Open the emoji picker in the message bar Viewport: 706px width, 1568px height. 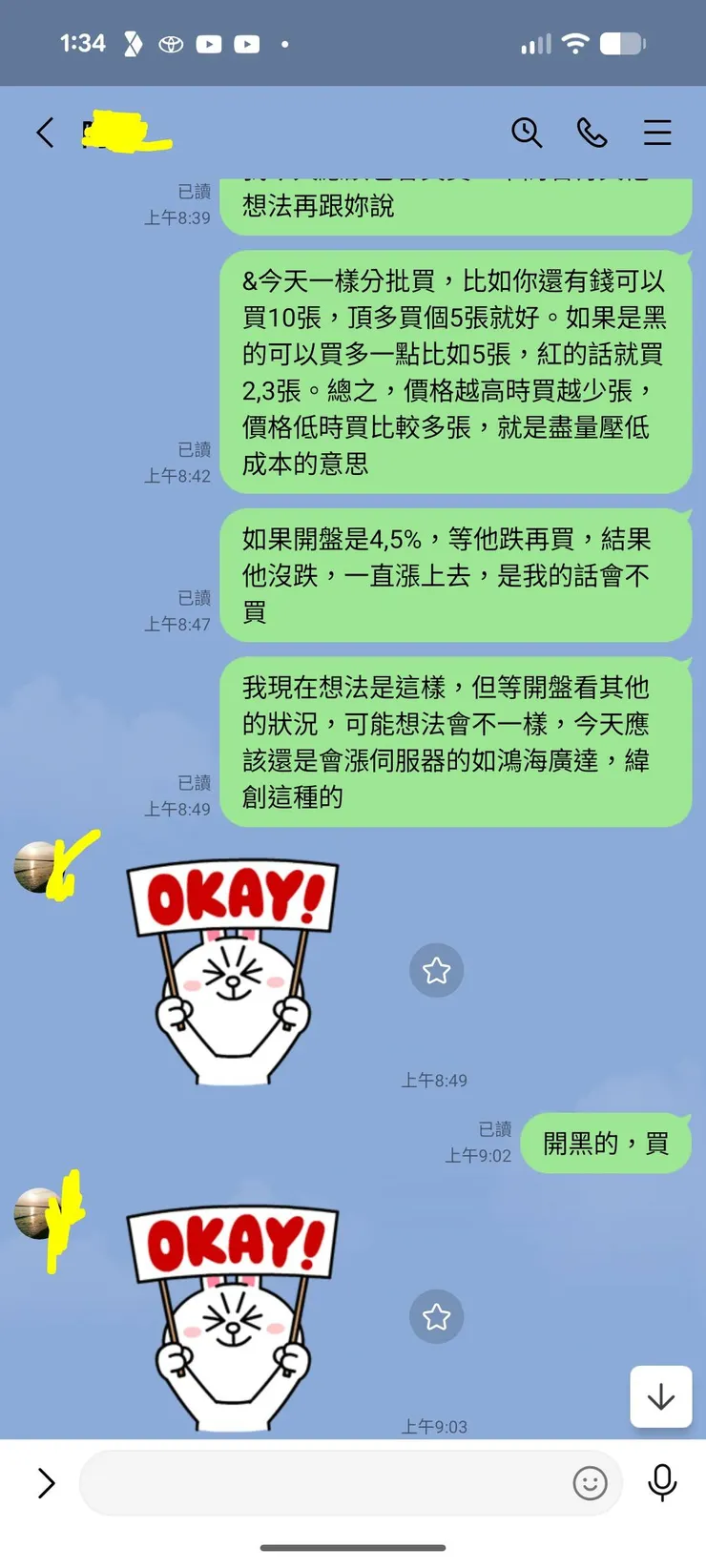[x=590, y=1483]
